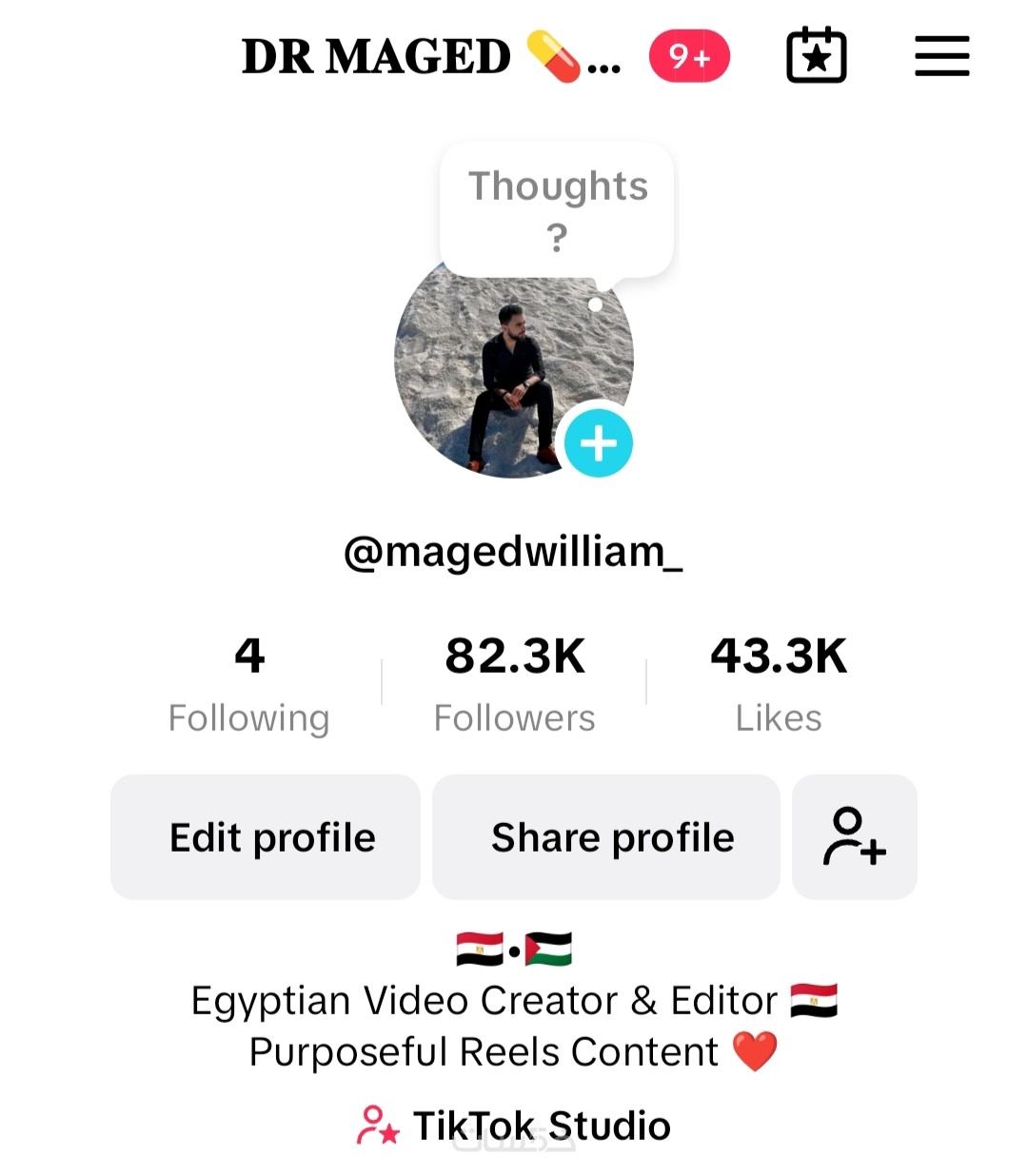Tap the DR MAGED account name switcher
This screenshot has height=1176, width=1028.
click(430, 57)
